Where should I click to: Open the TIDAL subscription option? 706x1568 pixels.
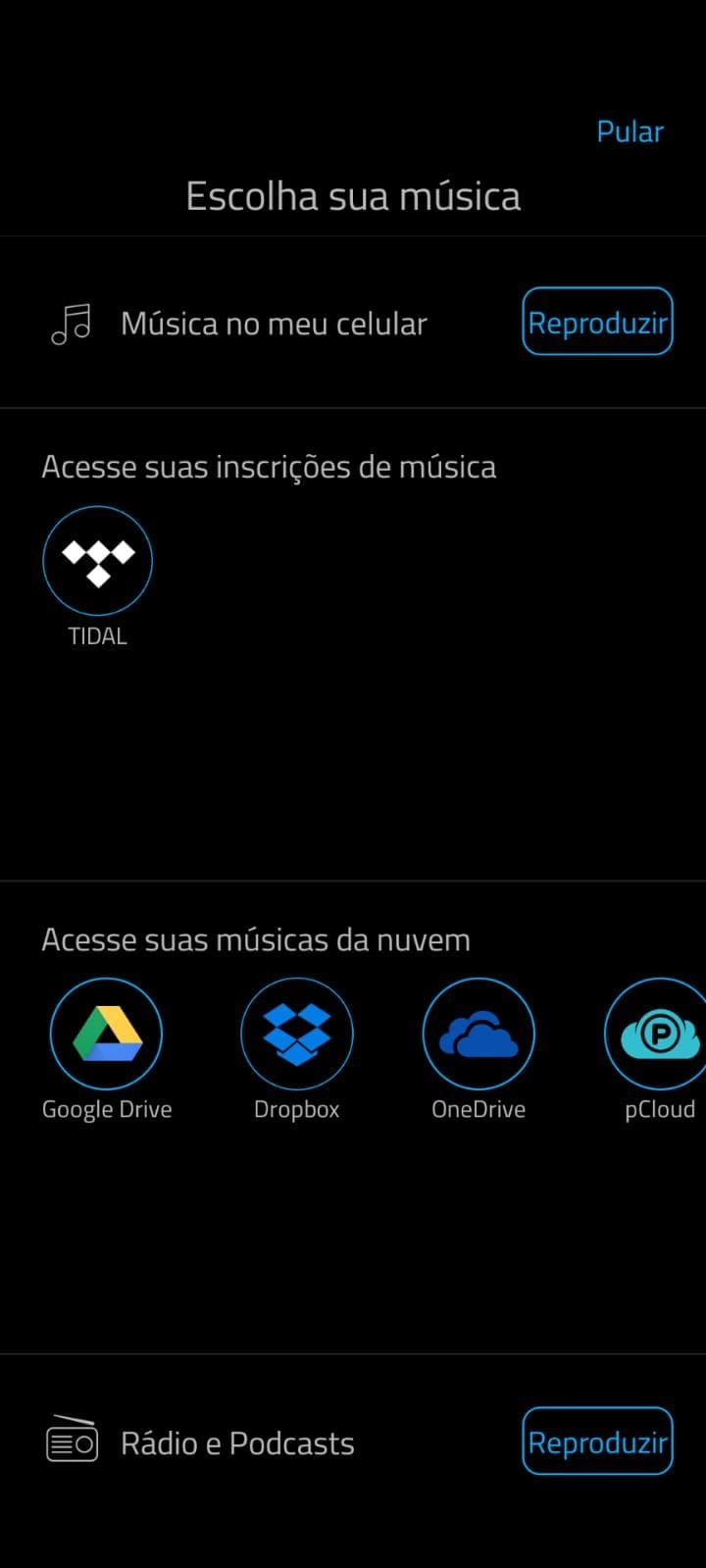(x=98, y=562)
